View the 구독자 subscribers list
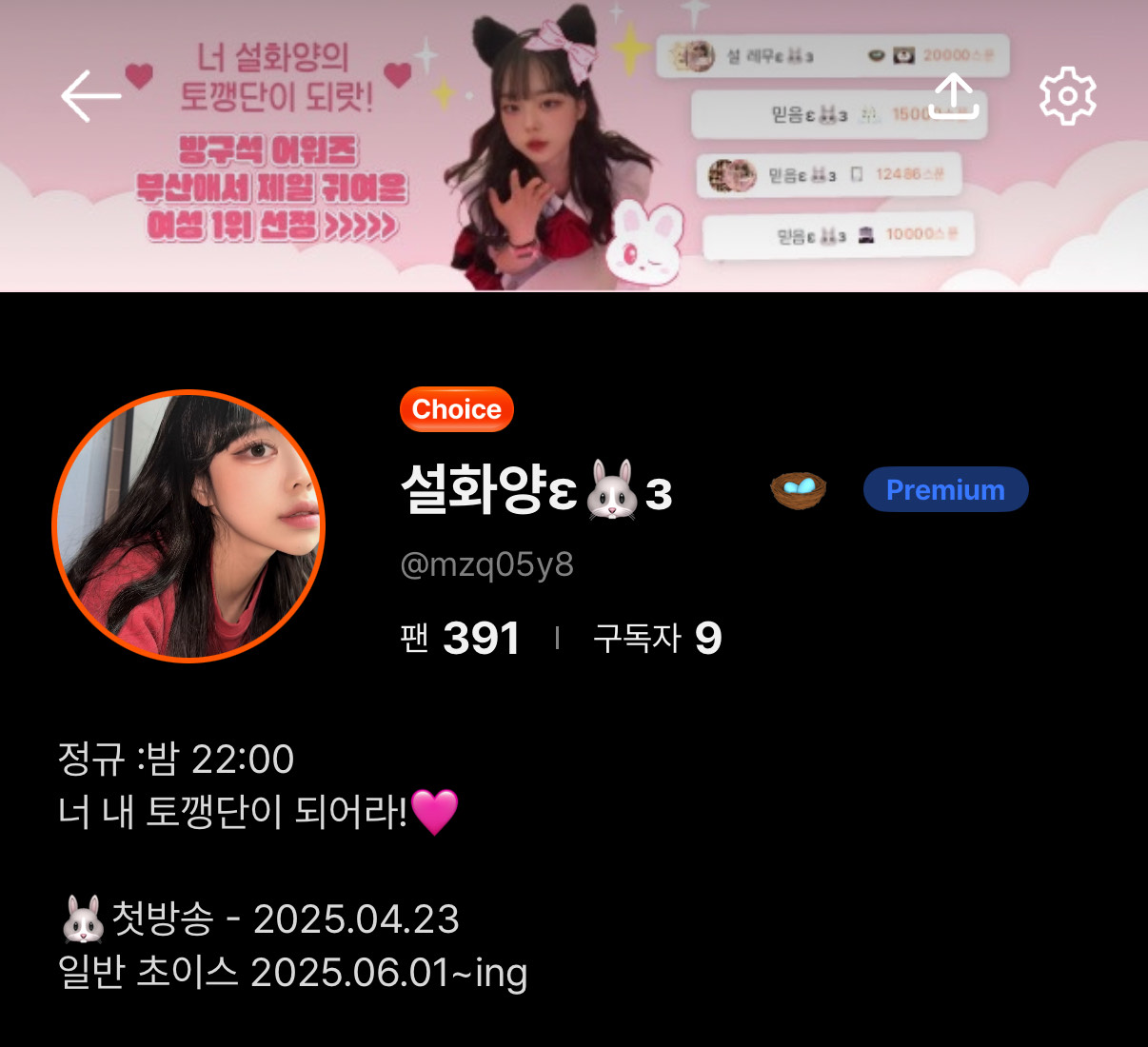 657,638
